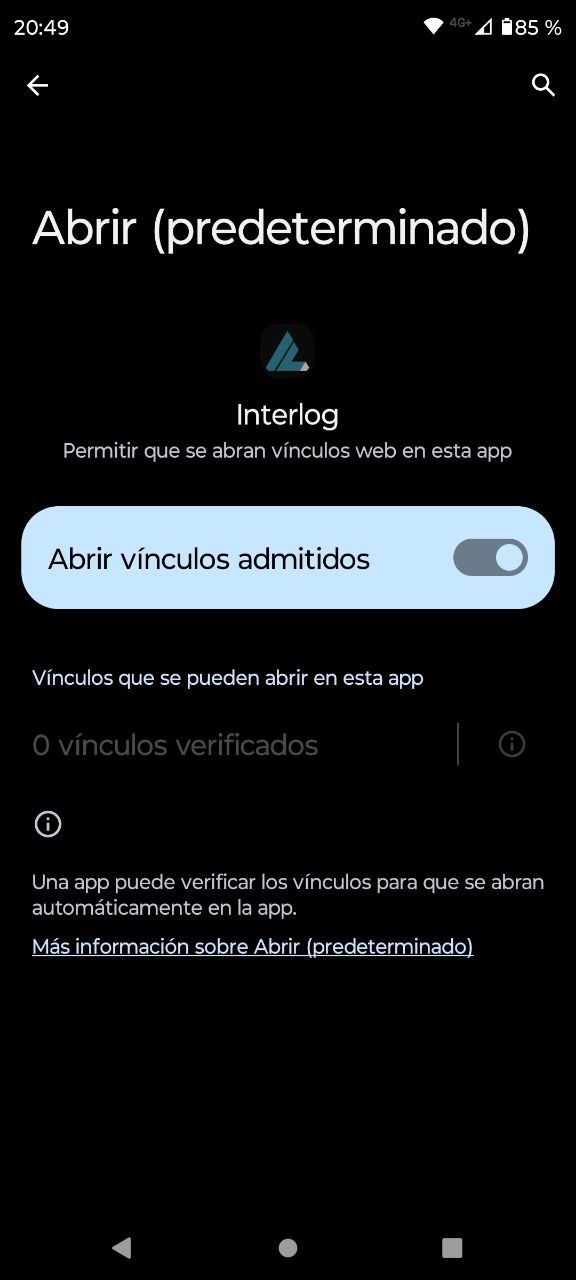Tap info icon beside vínculos verificados

[x=512, y=744]
